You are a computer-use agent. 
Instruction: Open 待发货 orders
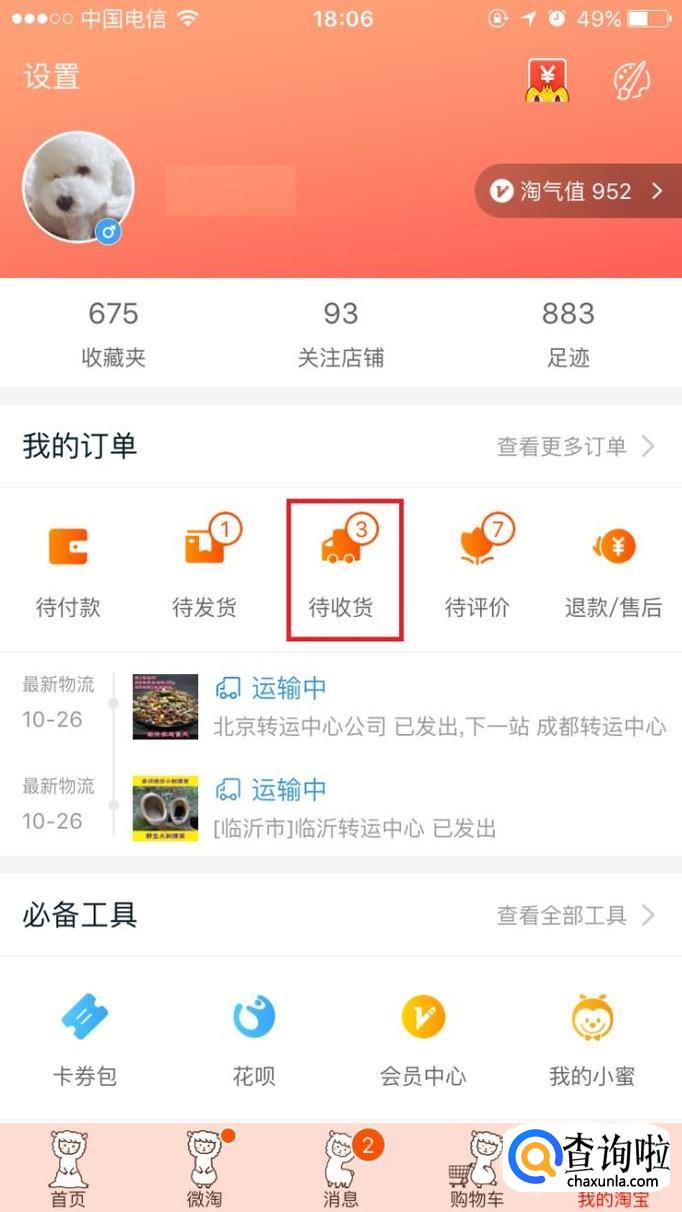205,570
